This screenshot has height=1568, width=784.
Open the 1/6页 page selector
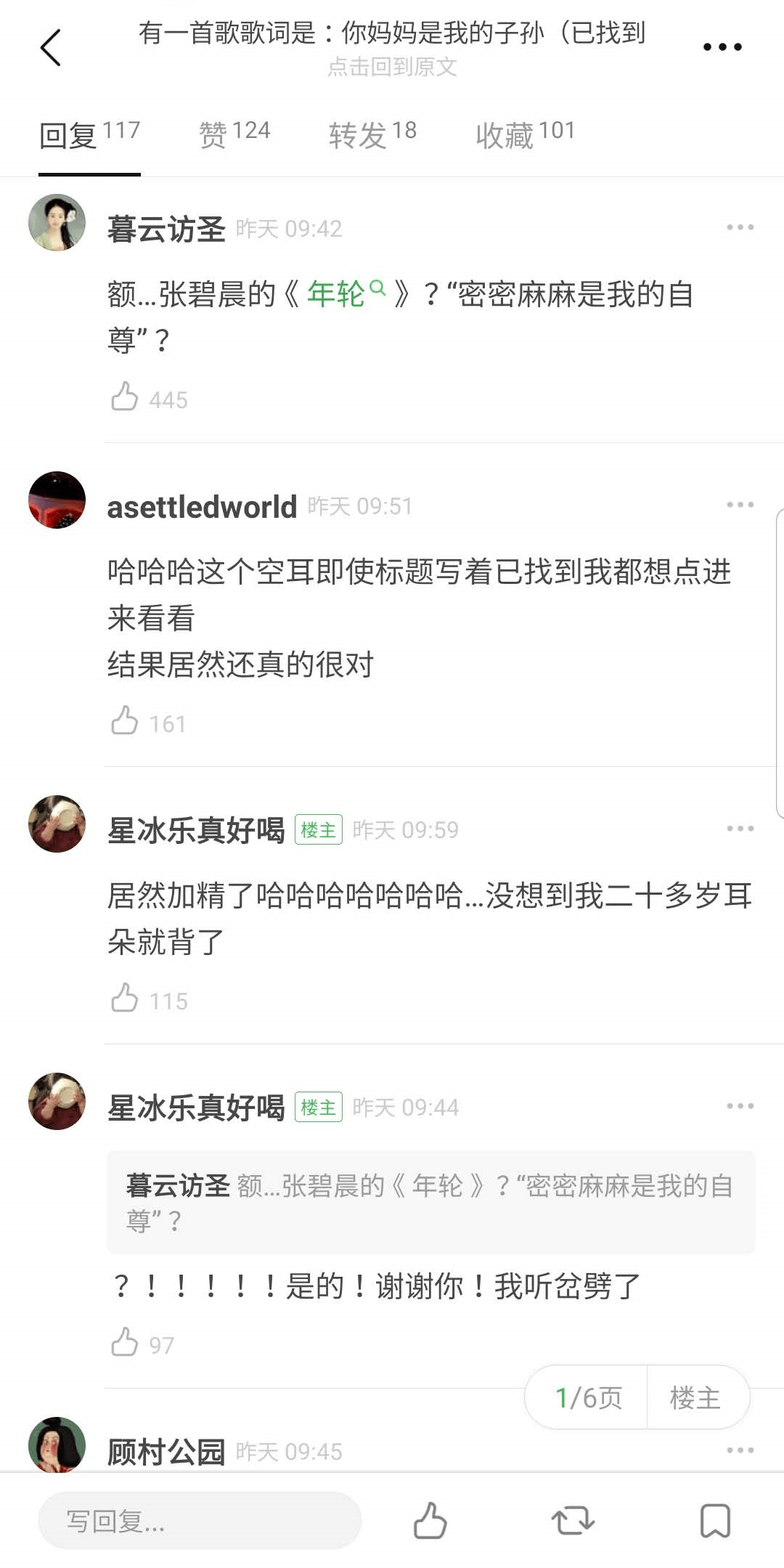coord(588,1397)
